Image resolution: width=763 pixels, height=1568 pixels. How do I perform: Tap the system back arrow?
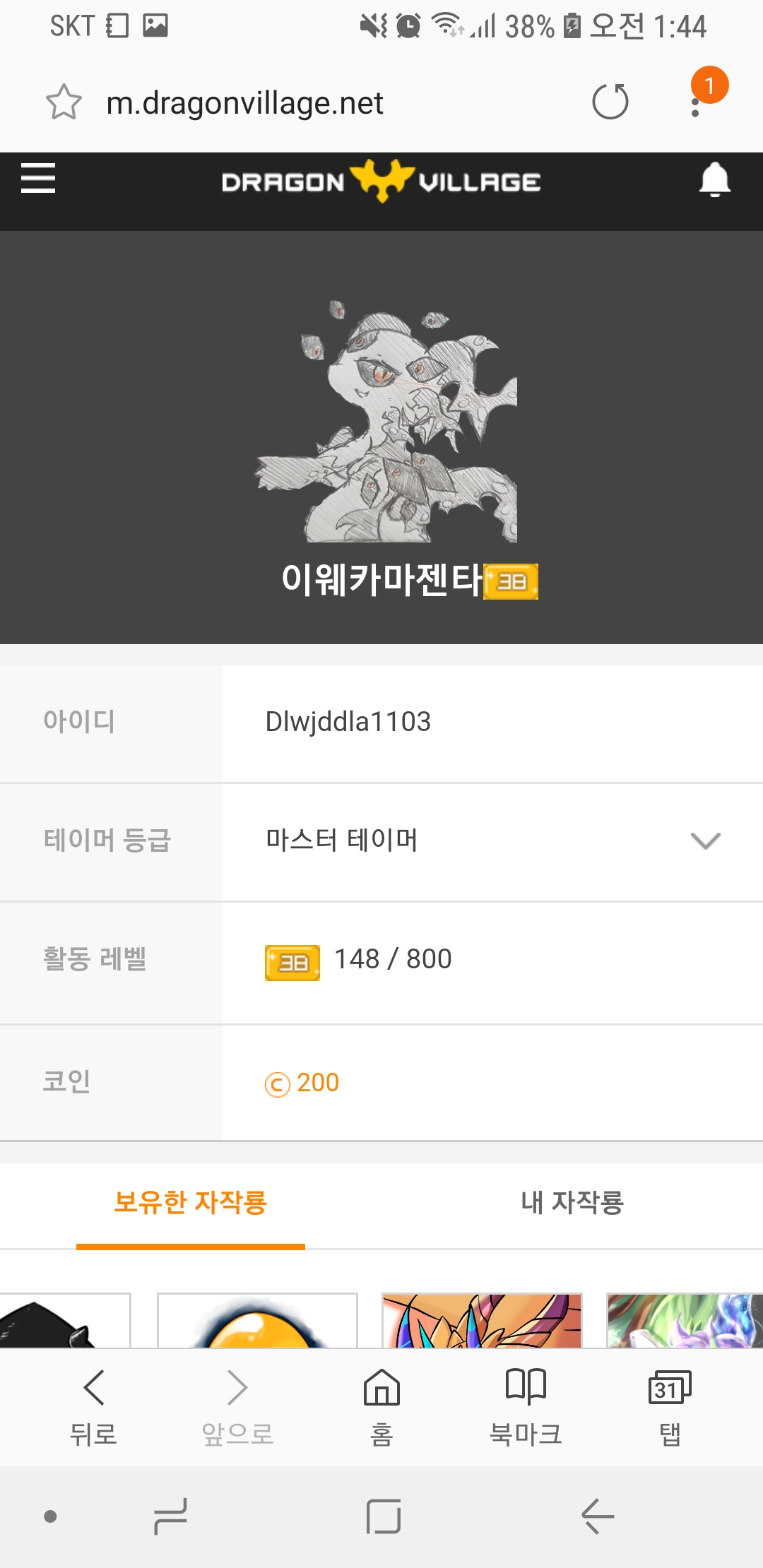[x=598, y=1516]
